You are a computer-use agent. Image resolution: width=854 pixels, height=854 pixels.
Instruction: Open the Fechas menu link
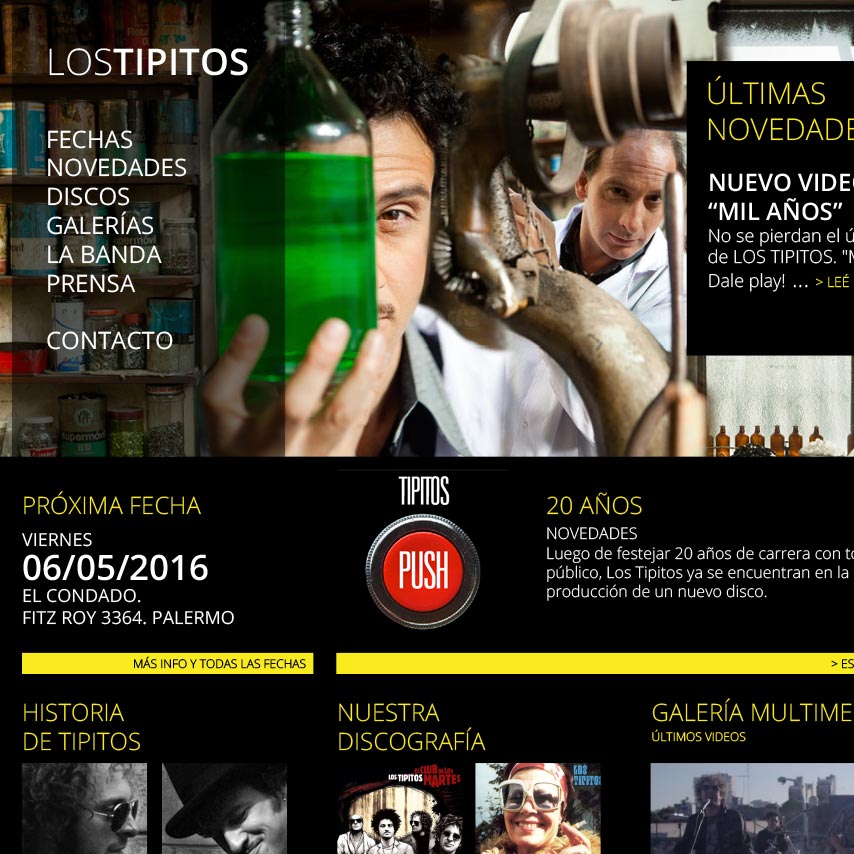coord(89,139)
